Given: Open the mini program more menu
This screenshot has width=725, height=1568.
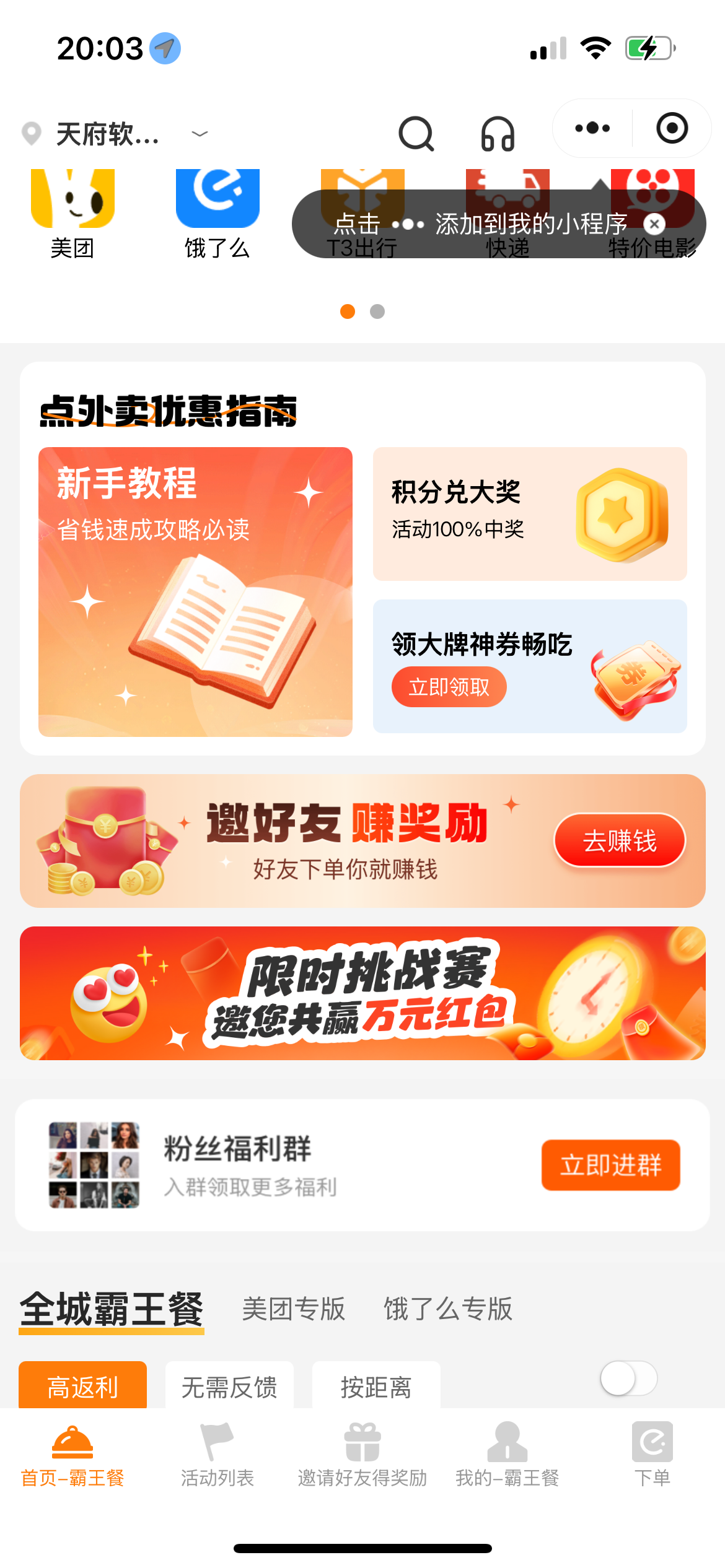Looking at the screenshot, I should click(592, 128).
